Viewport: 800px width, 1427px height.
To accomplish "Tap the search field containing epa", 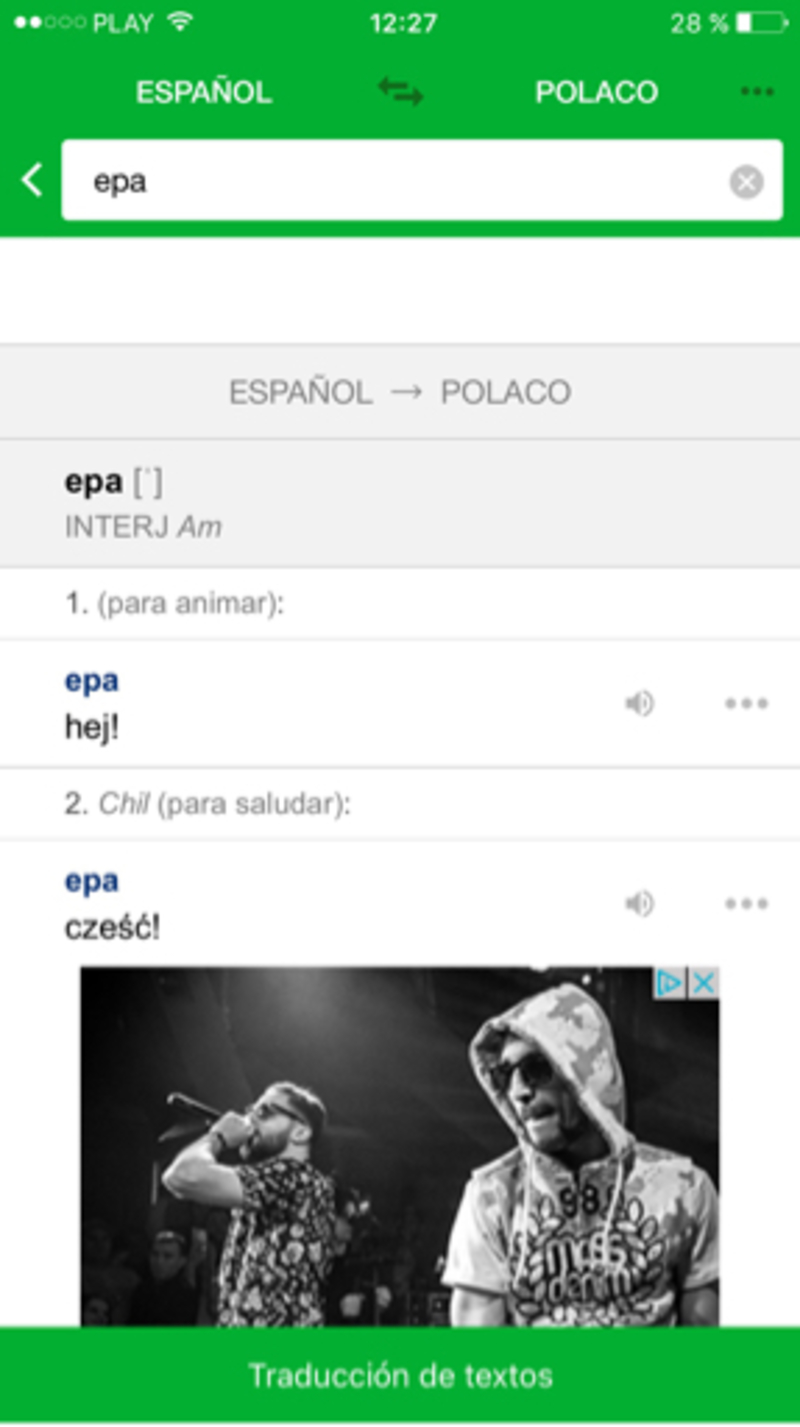I will pos(422,180).
